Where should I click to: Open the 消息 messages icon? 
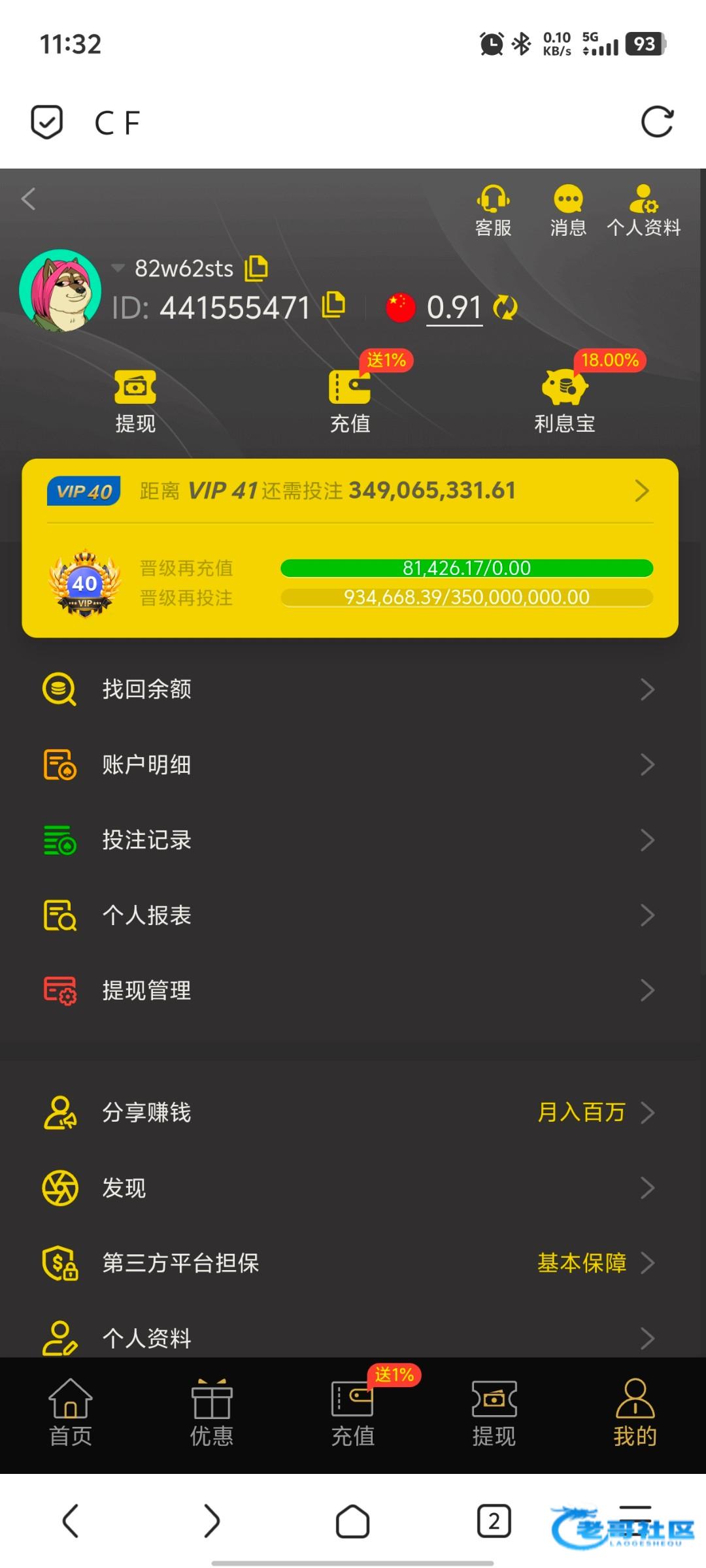(567, 210)
